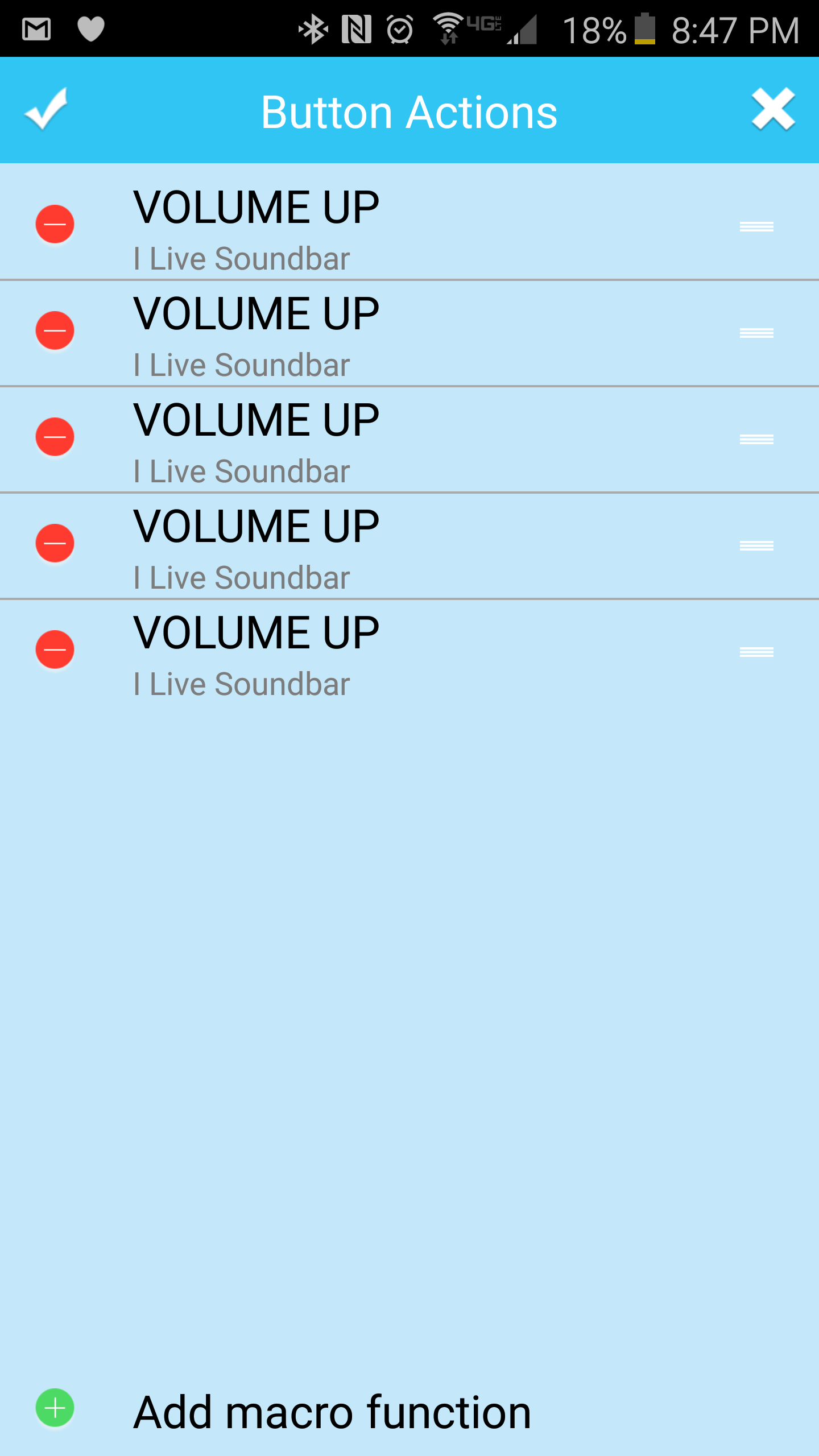Delete the fourth VOLUME UP entry
Image resolution: width=819 pixels, height=1456 pixels.
tap(55, 543)
